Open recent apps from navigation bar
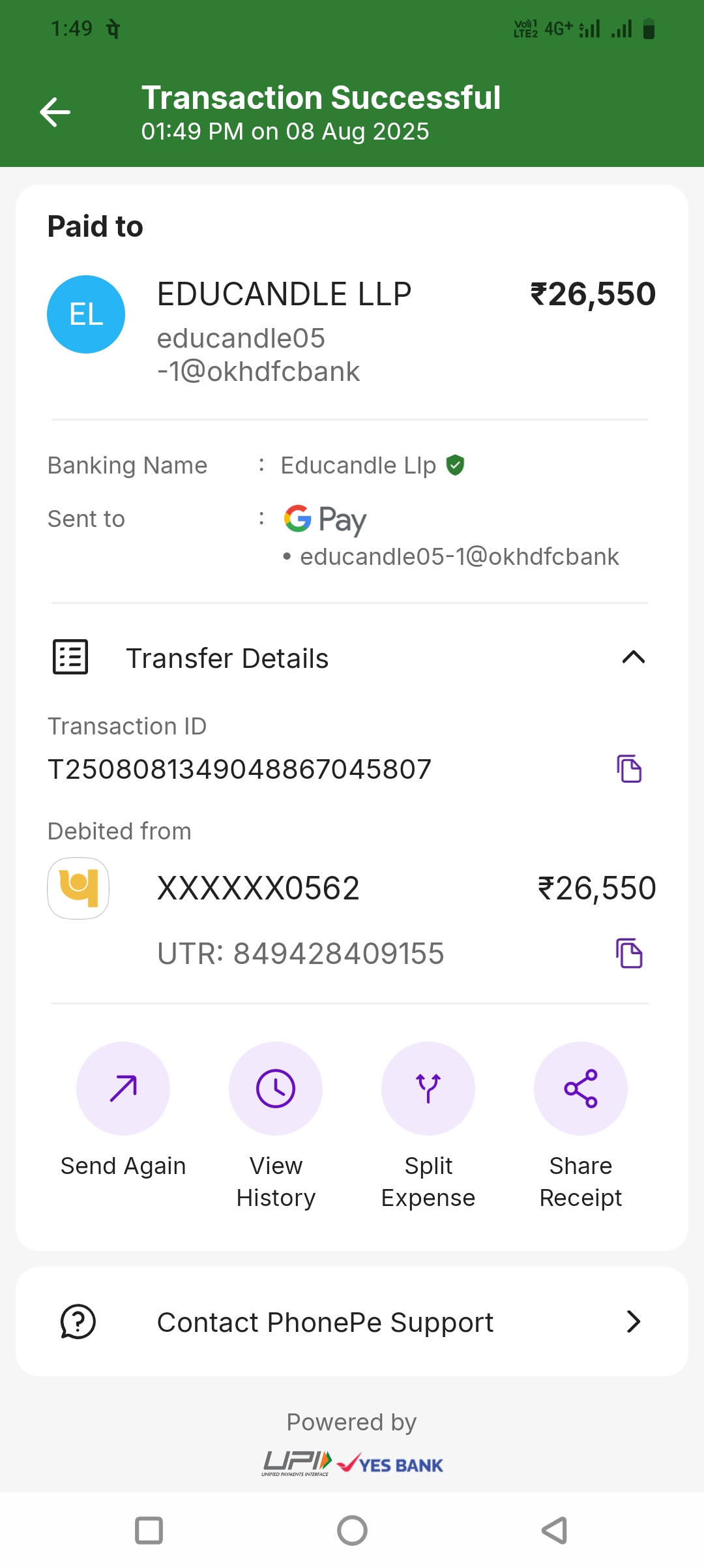This screenshot has width=704, height=1568. point(149,1530)
